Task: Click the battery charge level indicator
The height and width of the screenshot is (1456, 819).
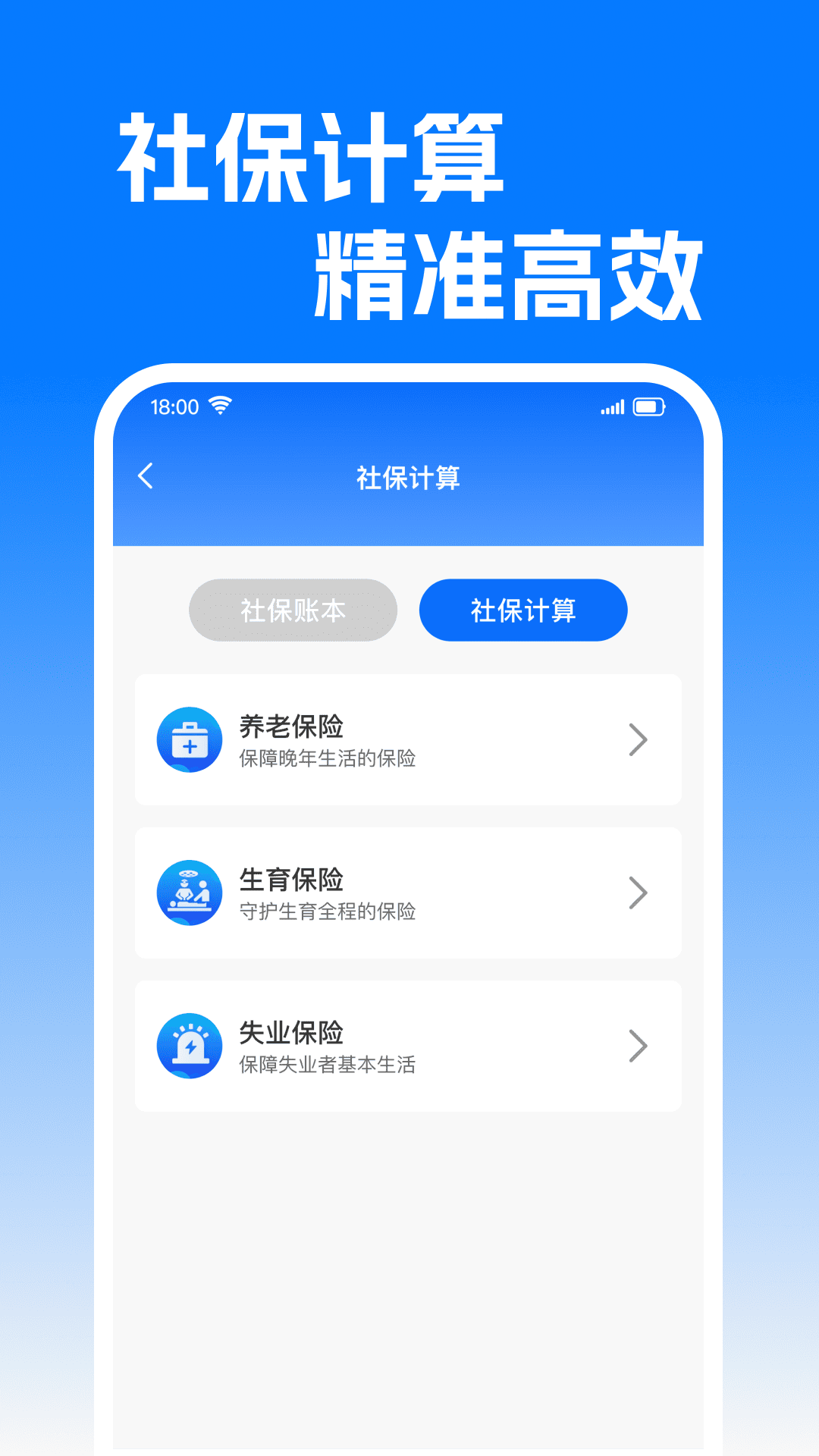Action: pyautogui.click(x=645, y=407)
